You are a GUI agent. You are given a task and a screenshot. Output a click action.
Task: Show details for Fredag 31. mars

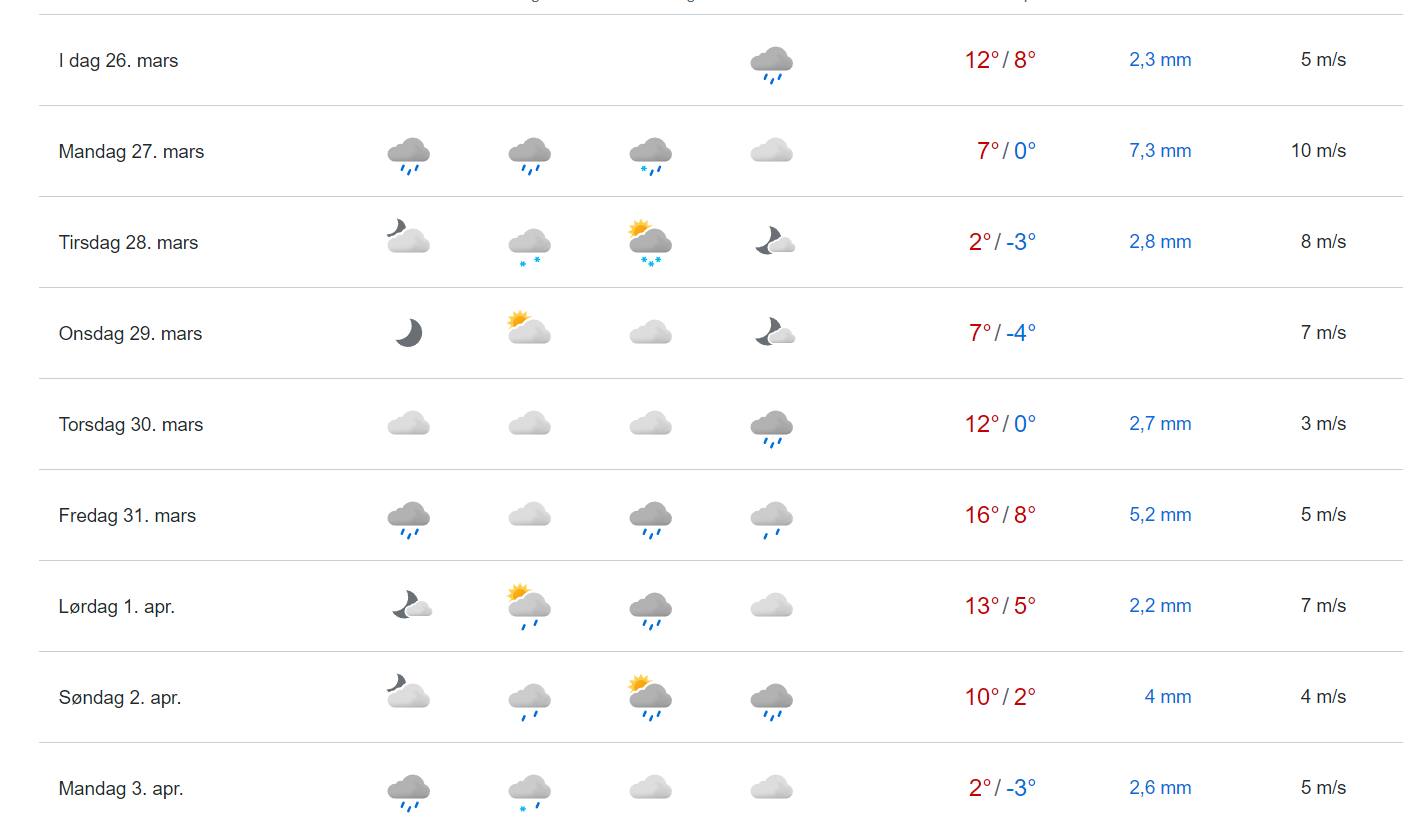pyautogui.click(x=127, y=516)
